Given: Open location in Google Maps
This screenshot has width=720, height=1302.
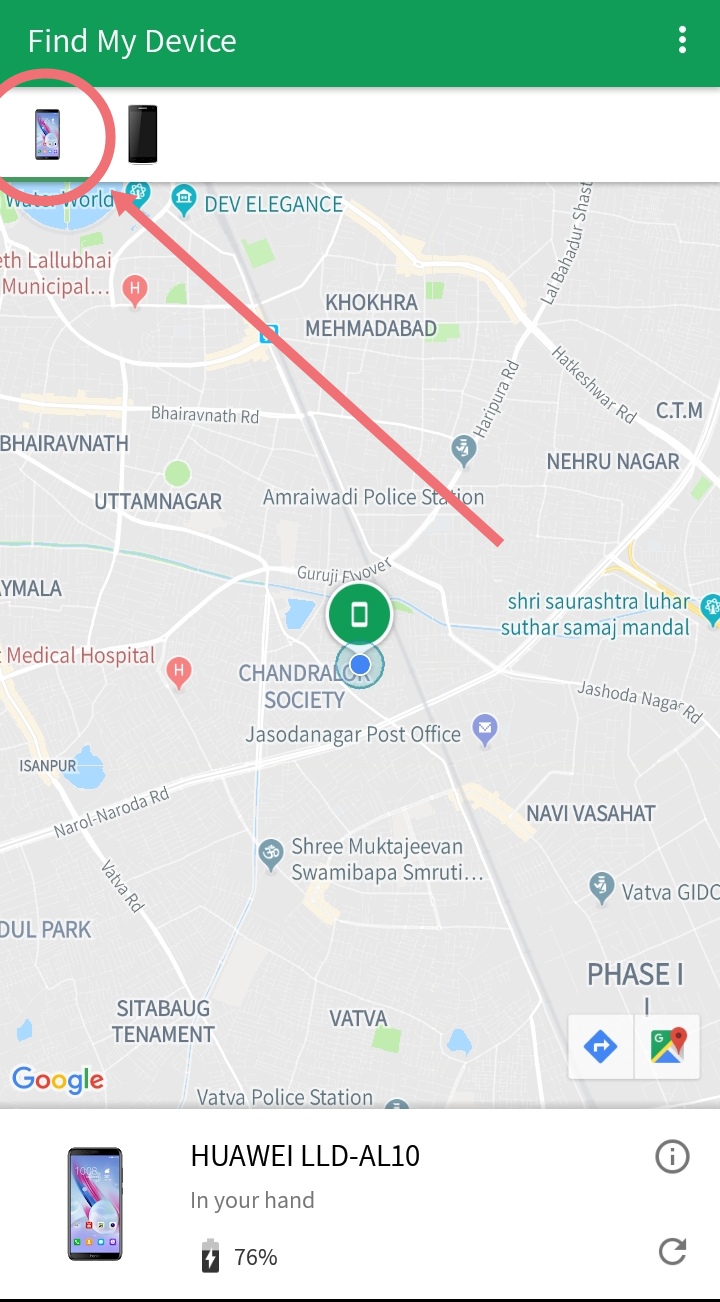Looking at the screenshot, I should (668, 1046).
